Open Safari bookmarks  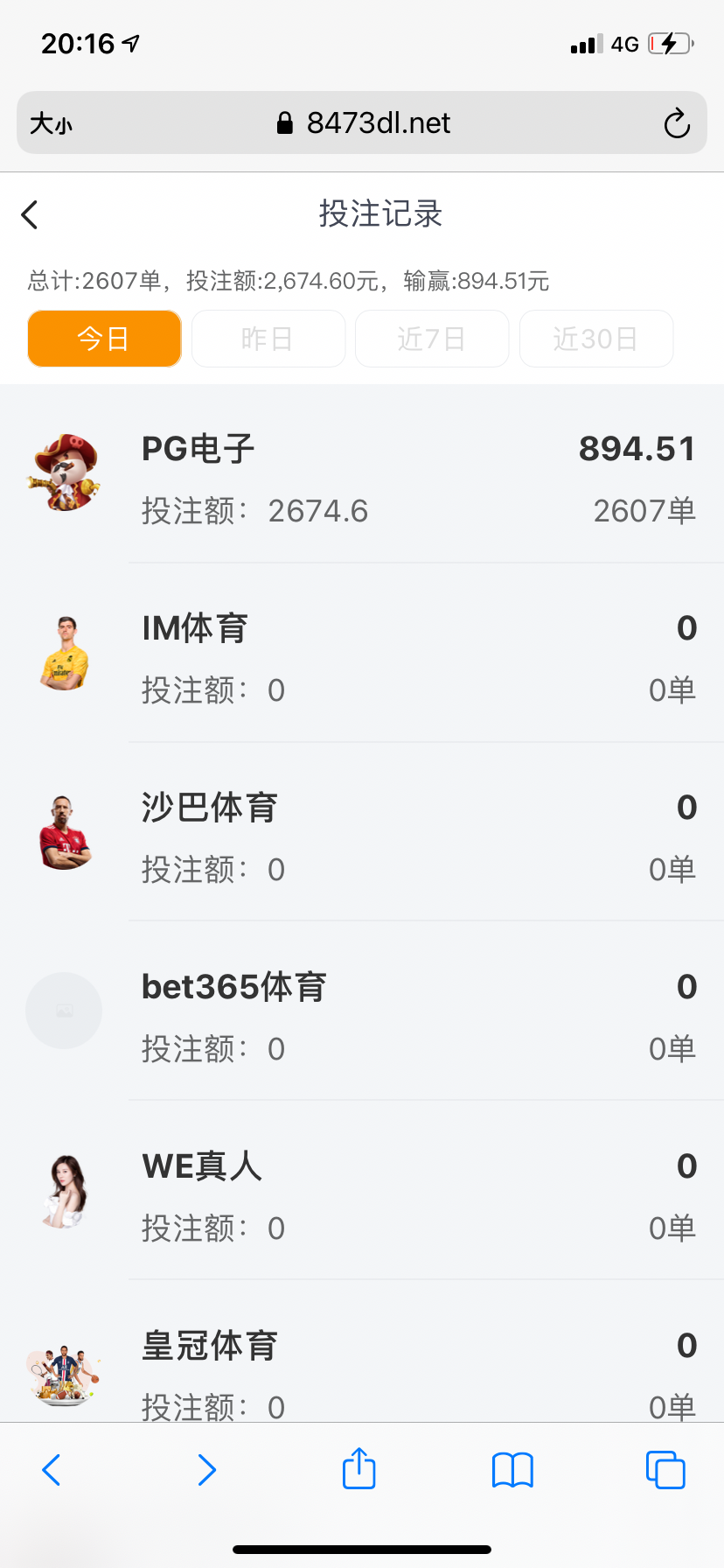(x=512, y=1469)
